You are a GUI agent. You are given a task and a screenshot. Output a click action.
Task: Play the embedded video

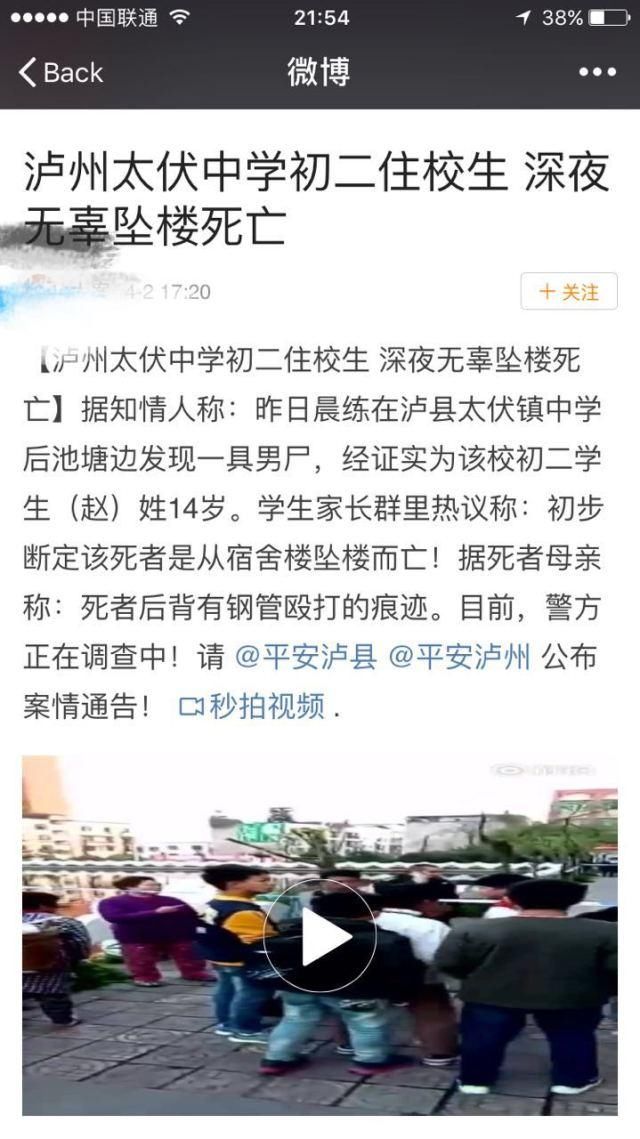coord(319,935)
